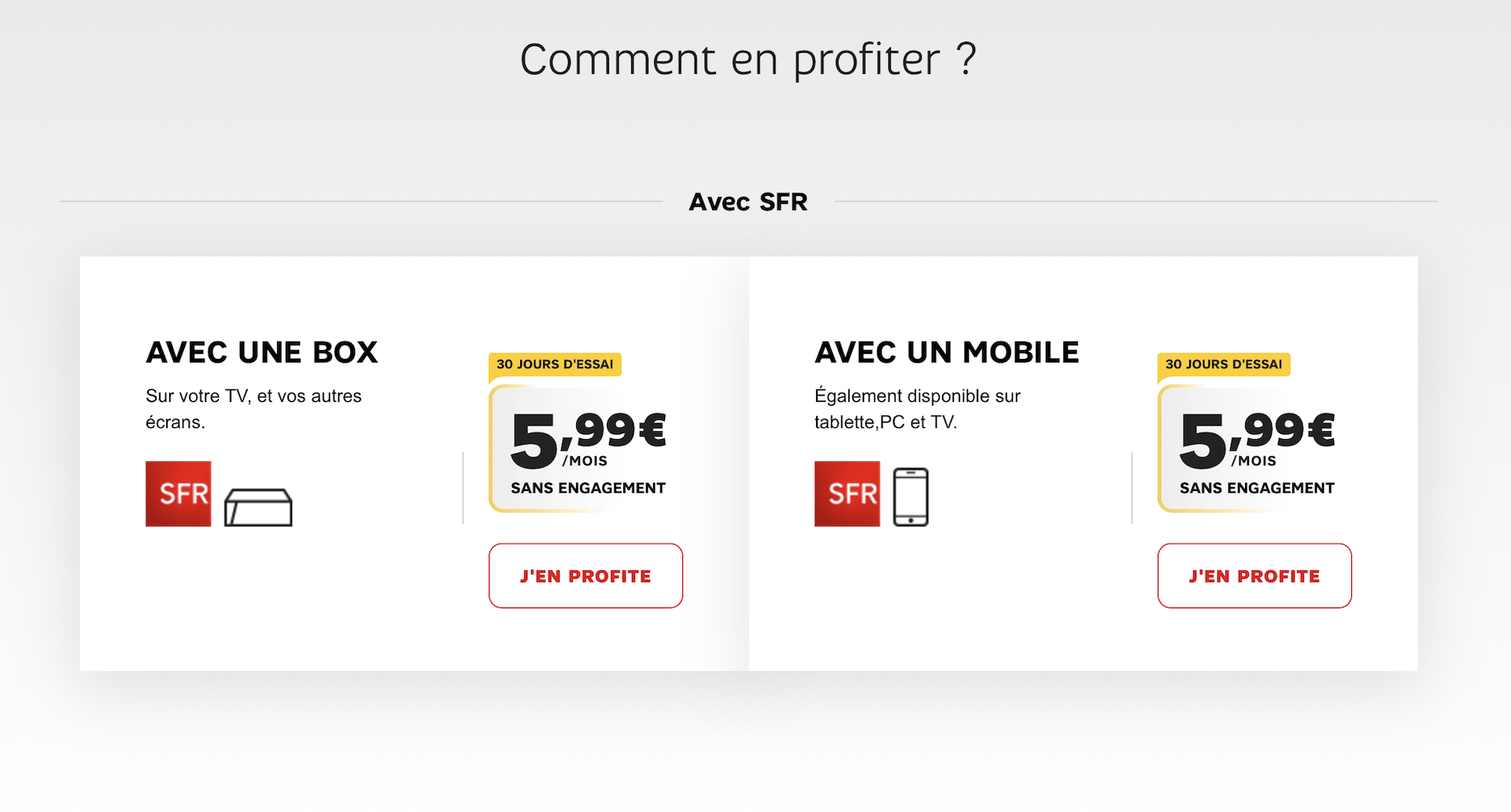
Task: Select J'EN PROFITE for the mobile offer
Action: tap(1254, 576)
